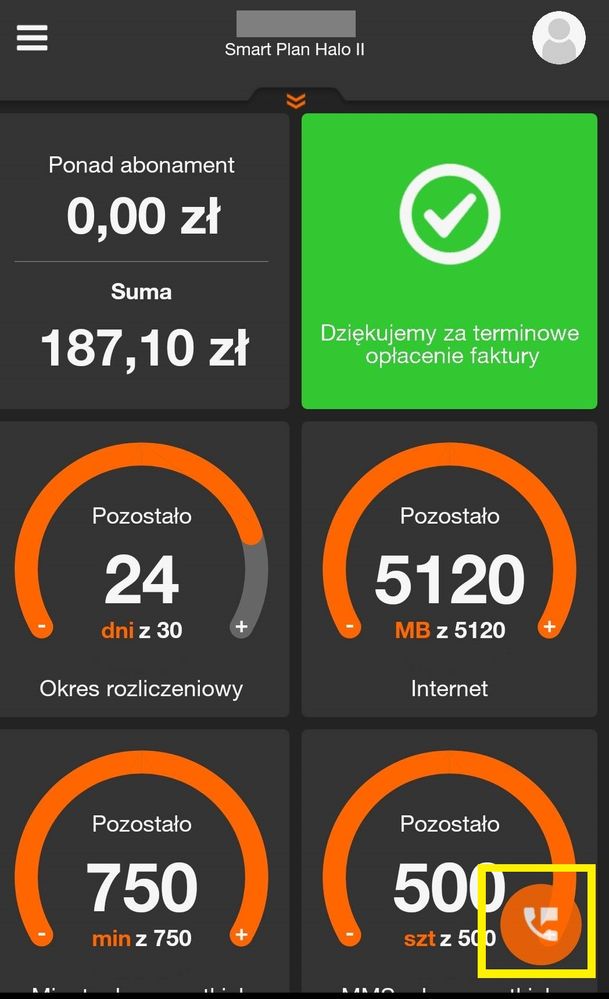
Task: Tap the plus on the minutes gauge
Action: pyautogui.click(x=240, y=936)
